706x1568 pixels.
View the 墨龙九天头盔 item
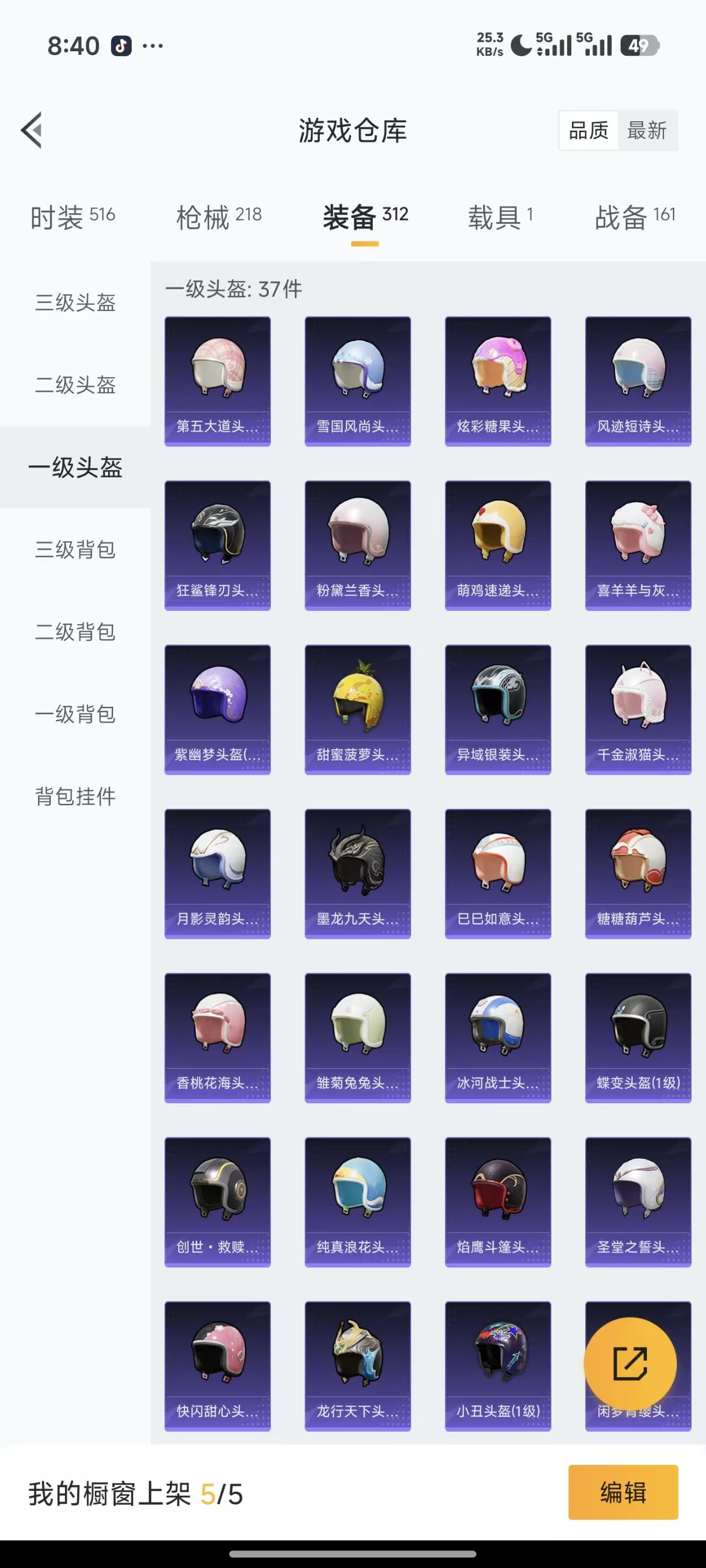click(357, 873)
